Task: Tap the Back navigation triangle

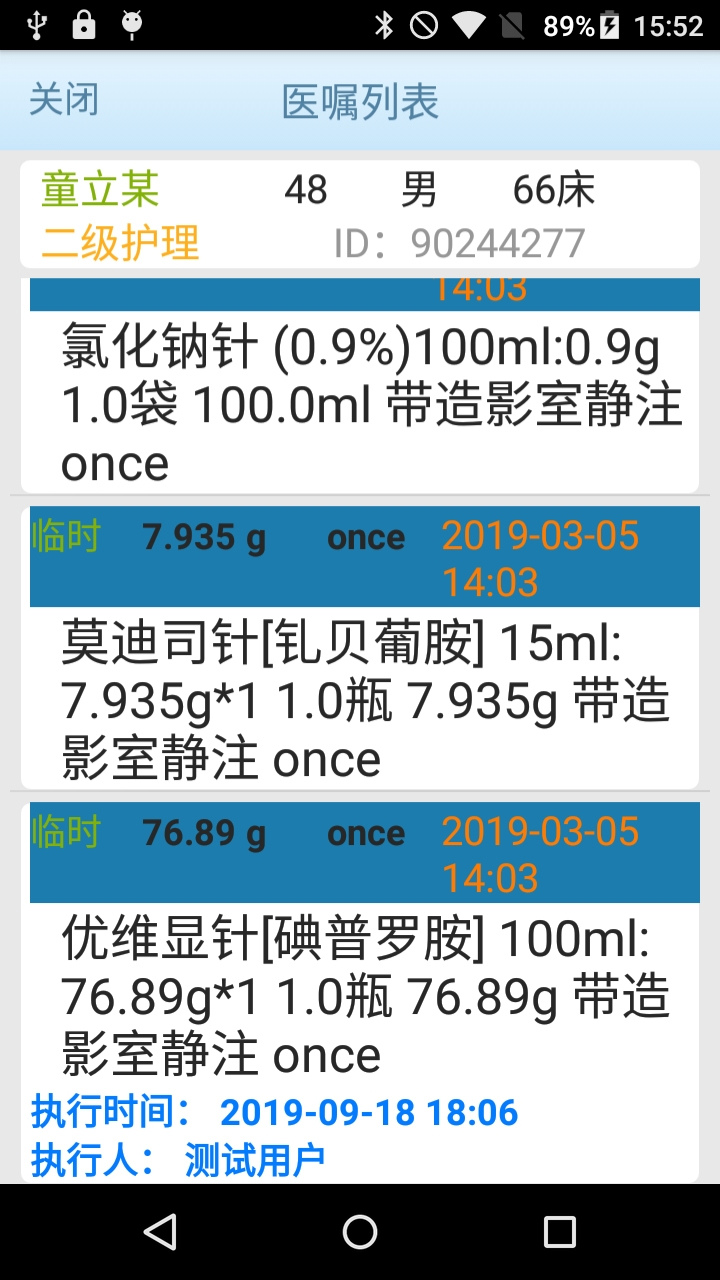Action: pyautogui.click(x=160, y=1231)
